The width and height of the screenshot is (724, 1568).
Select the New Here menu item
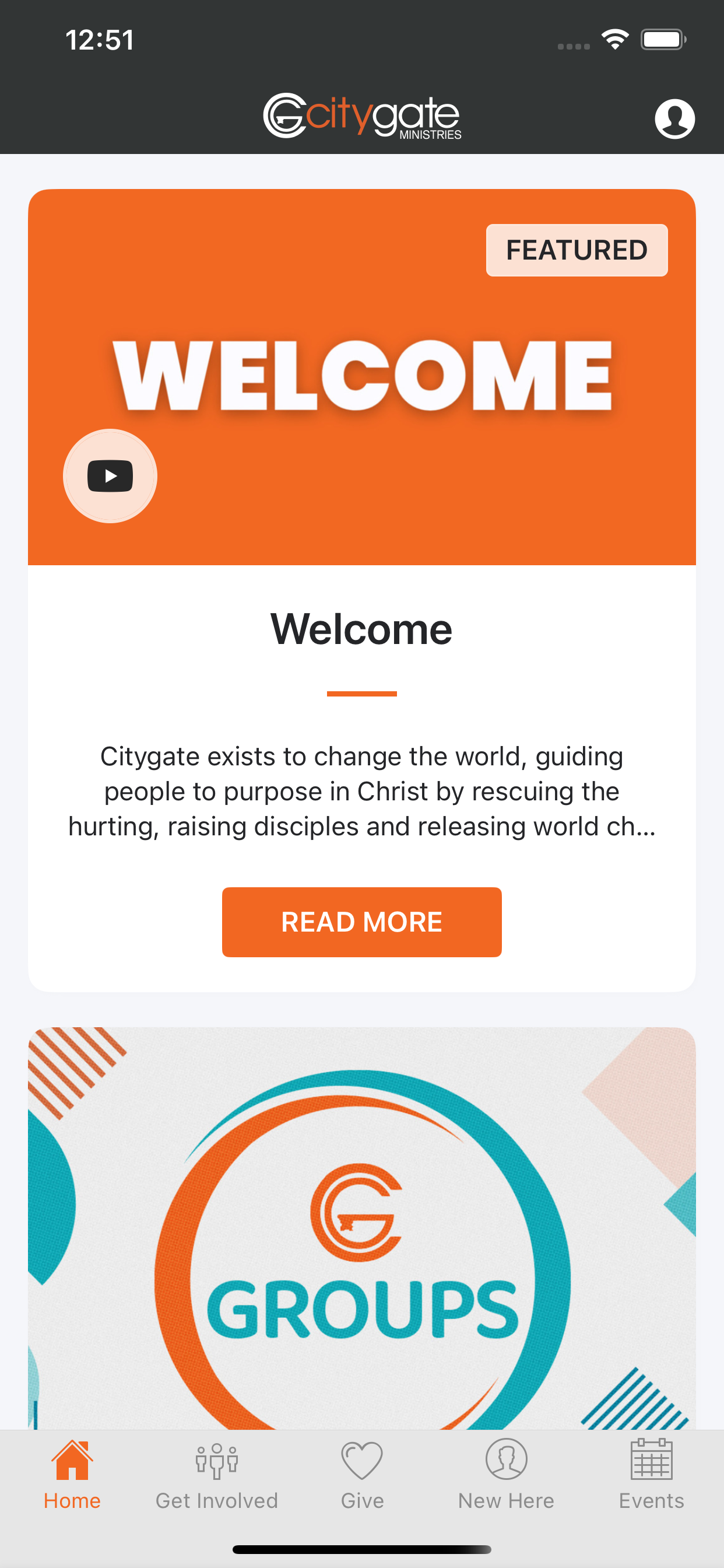(506, 1479)
